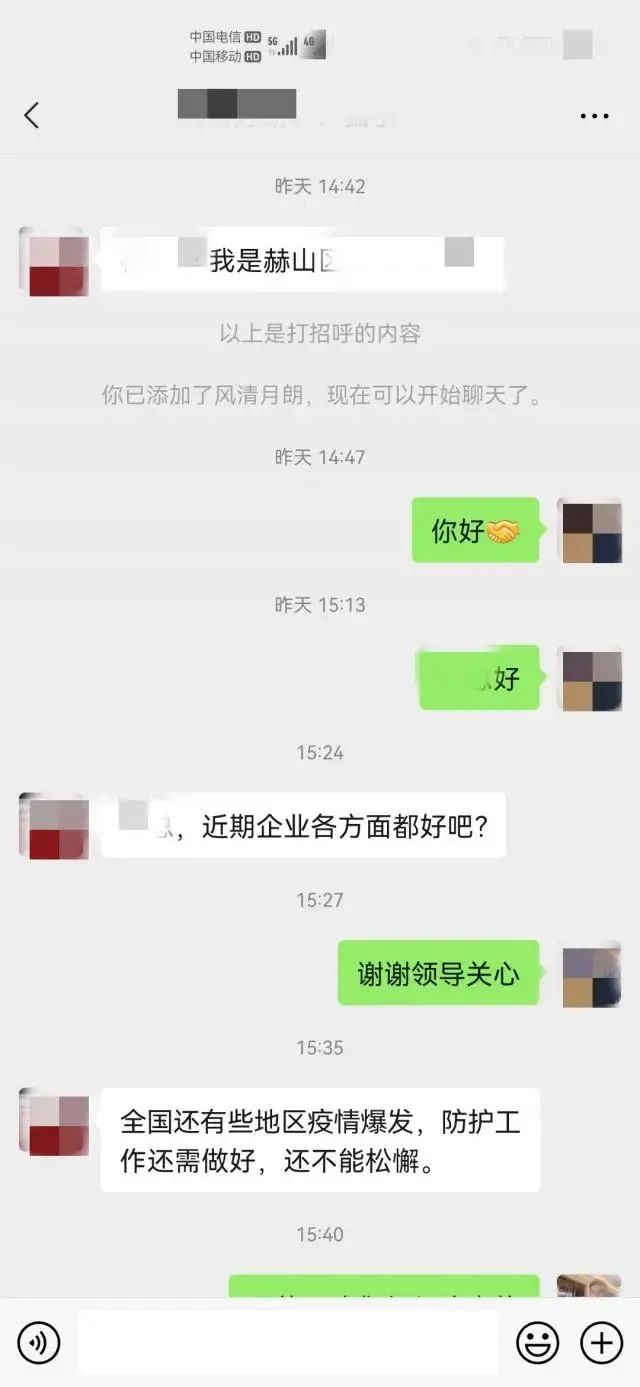
Task: Tap the message text field
Action: point(287,1342)
